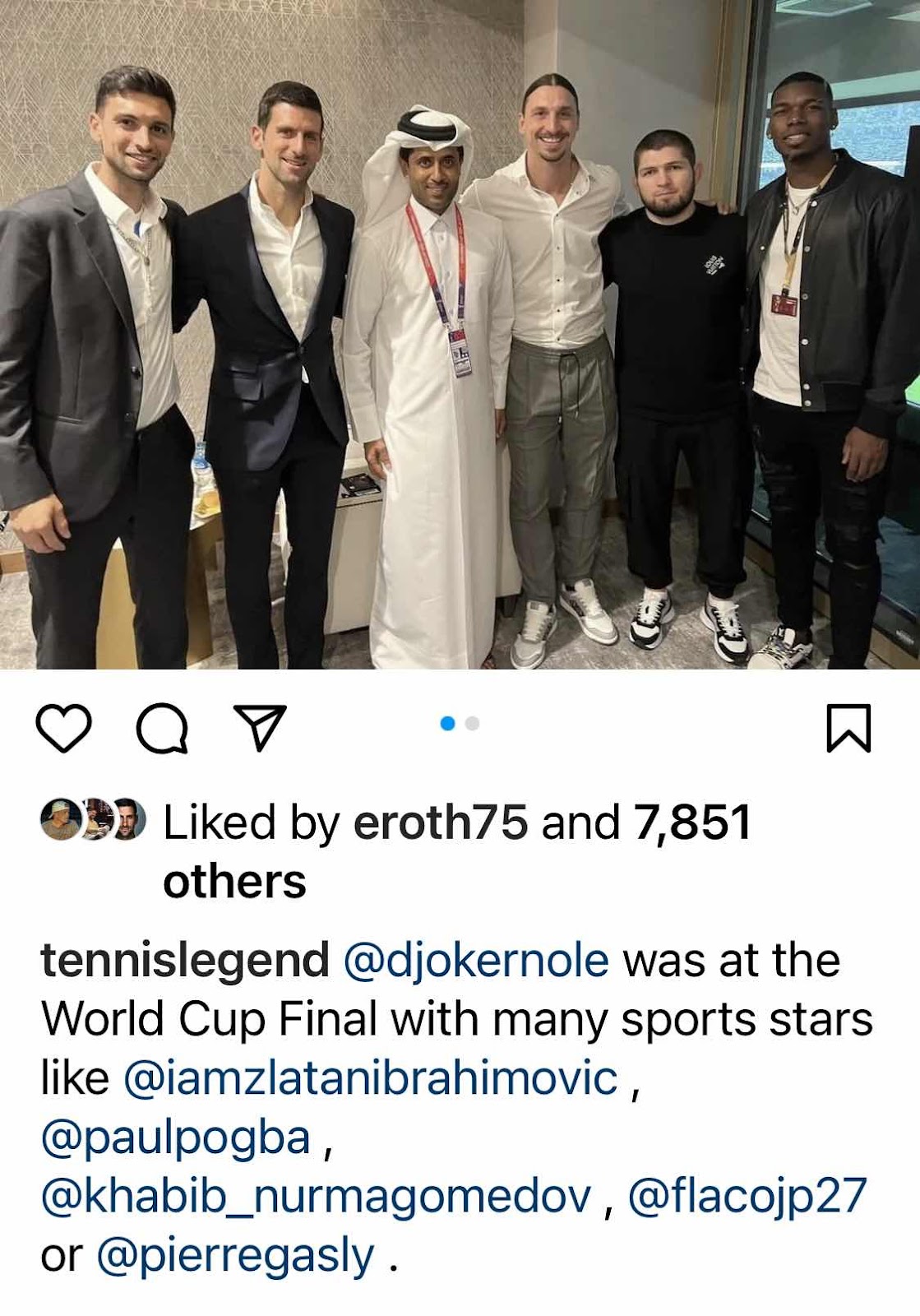The height and width of the screenshot is (1316, 920).
Task: Like this post with the heart icon
Action: [64, 727]
